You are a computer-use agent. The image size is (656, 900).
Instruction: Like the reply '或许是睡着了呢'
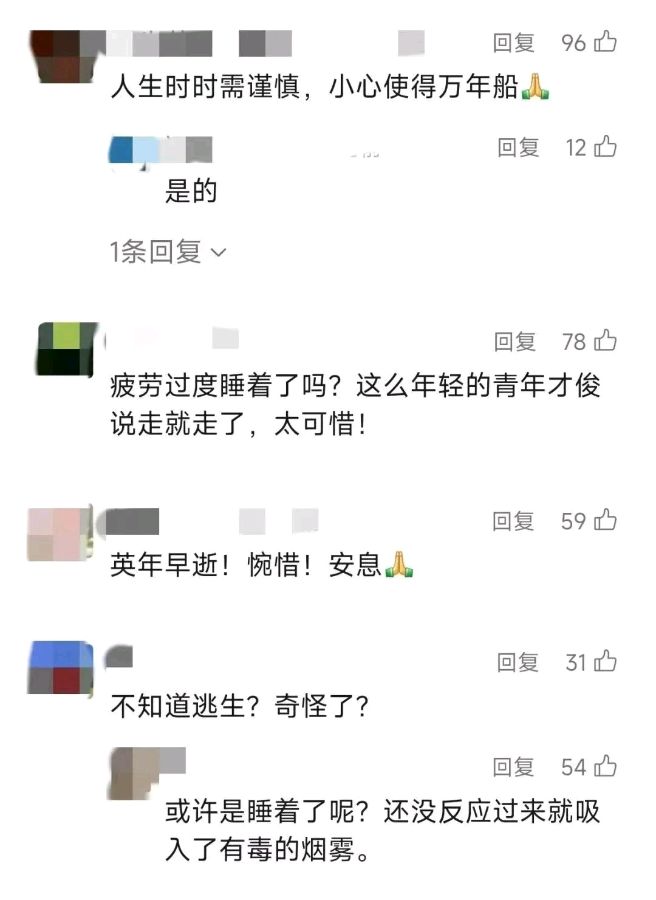pos(605,767)
